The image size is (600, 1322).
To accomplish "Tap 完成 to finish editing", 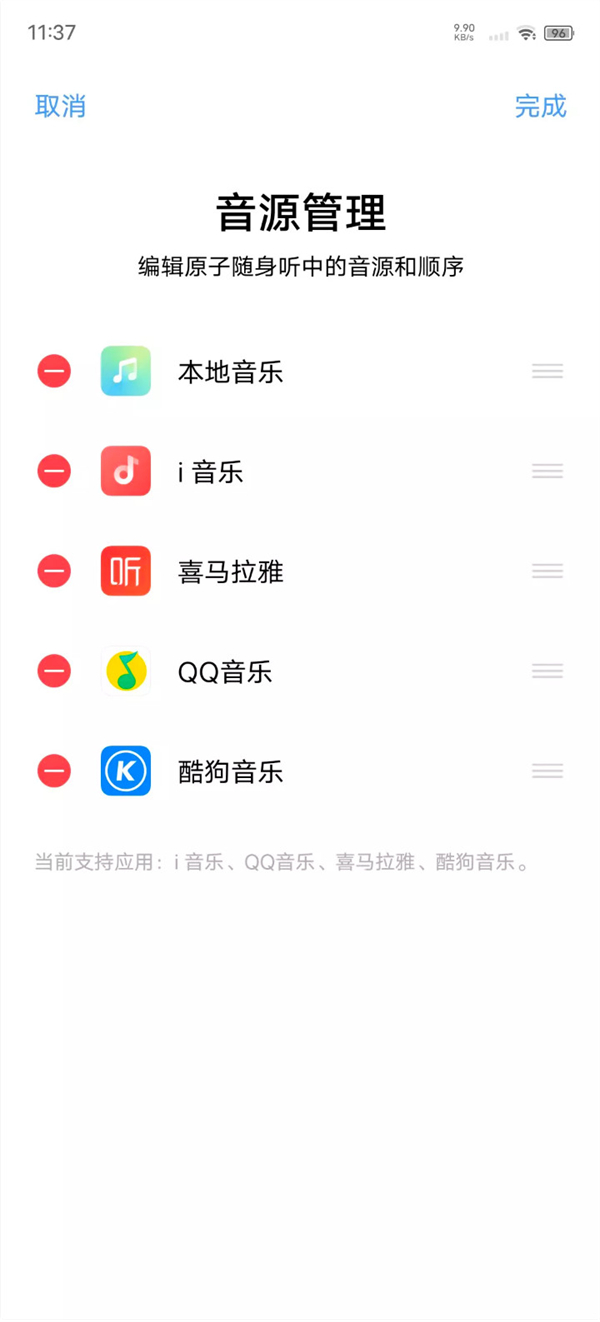I will (x=540, y=106).
